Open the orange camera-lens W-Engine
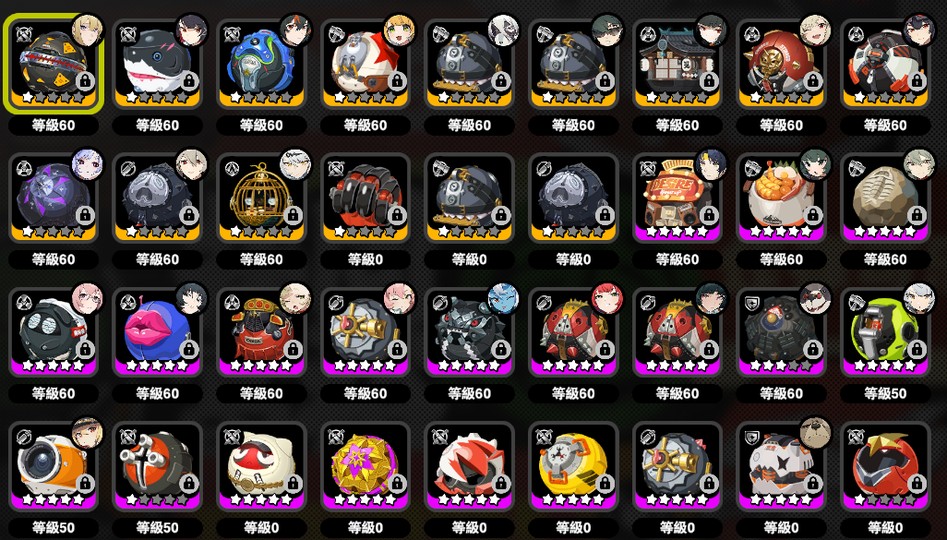The image size is (947, 540). pyautogui.click(x=56, y=467)
